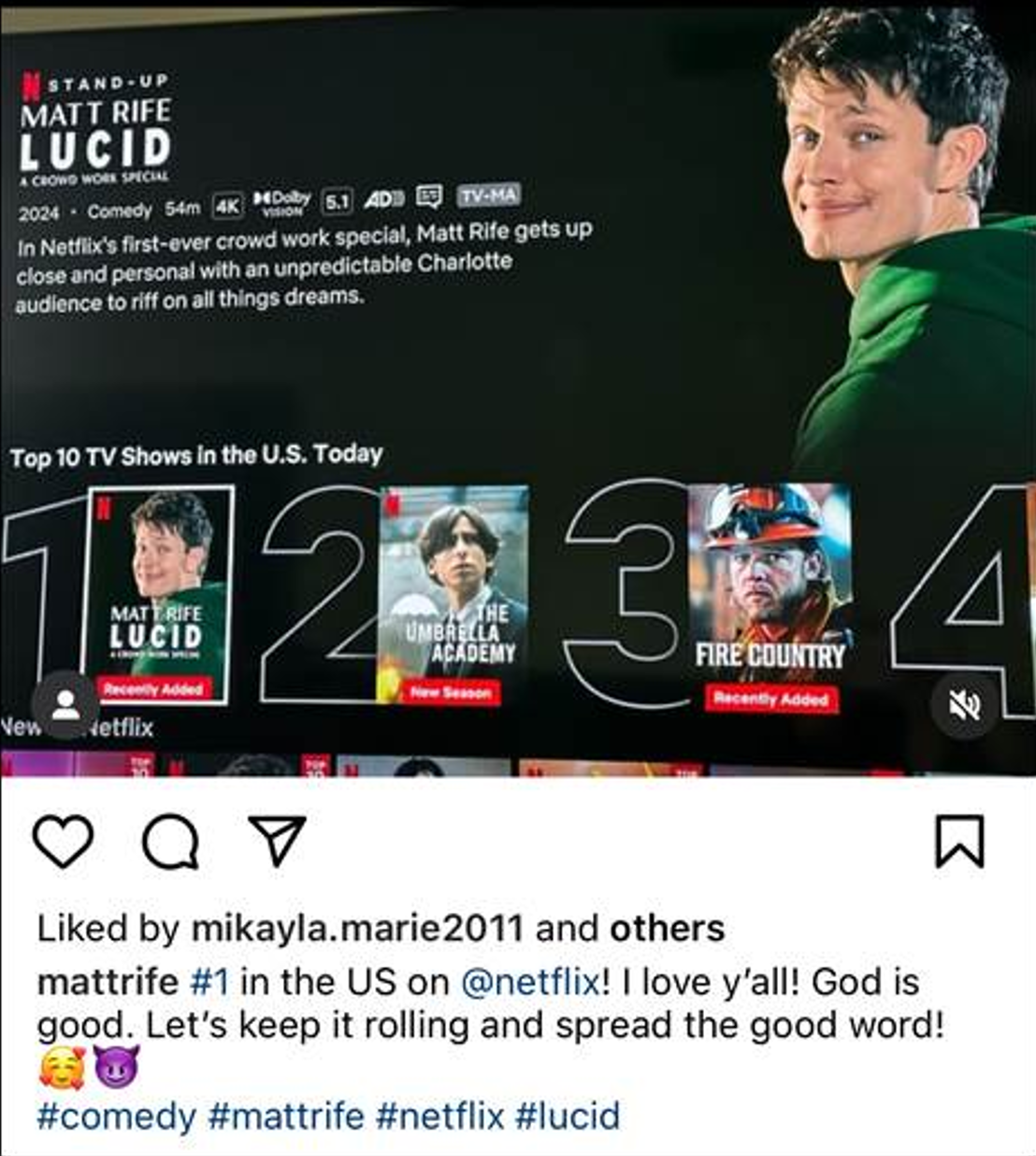Save the post with the bookmark icon
The width and height of the screenshot is (1036, 1156).
[x=960, y=841]
